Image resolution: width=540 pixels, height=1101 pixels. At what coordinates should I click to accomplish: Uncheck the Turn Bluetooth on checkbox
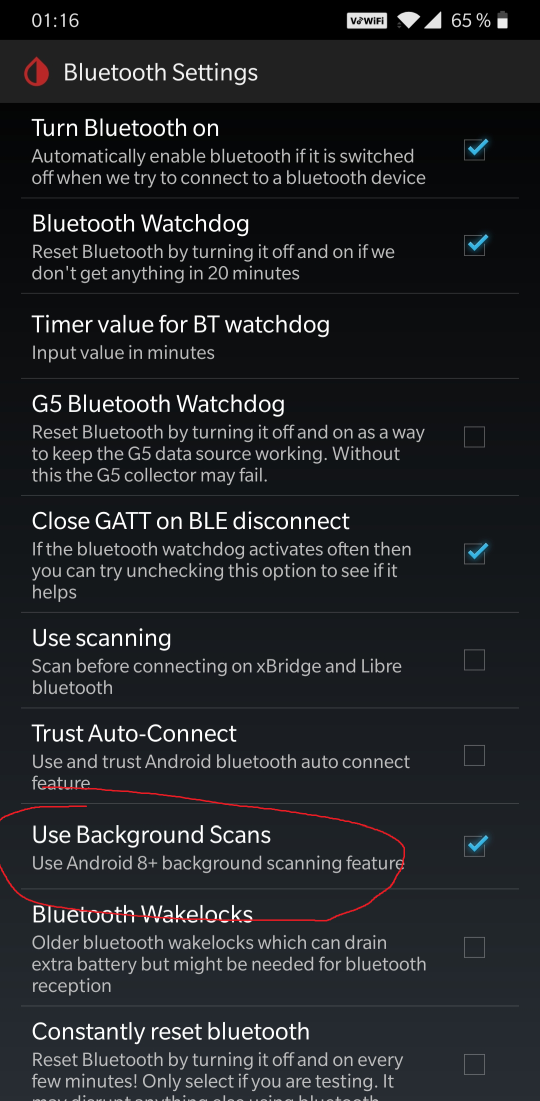[x=475, y=150]
